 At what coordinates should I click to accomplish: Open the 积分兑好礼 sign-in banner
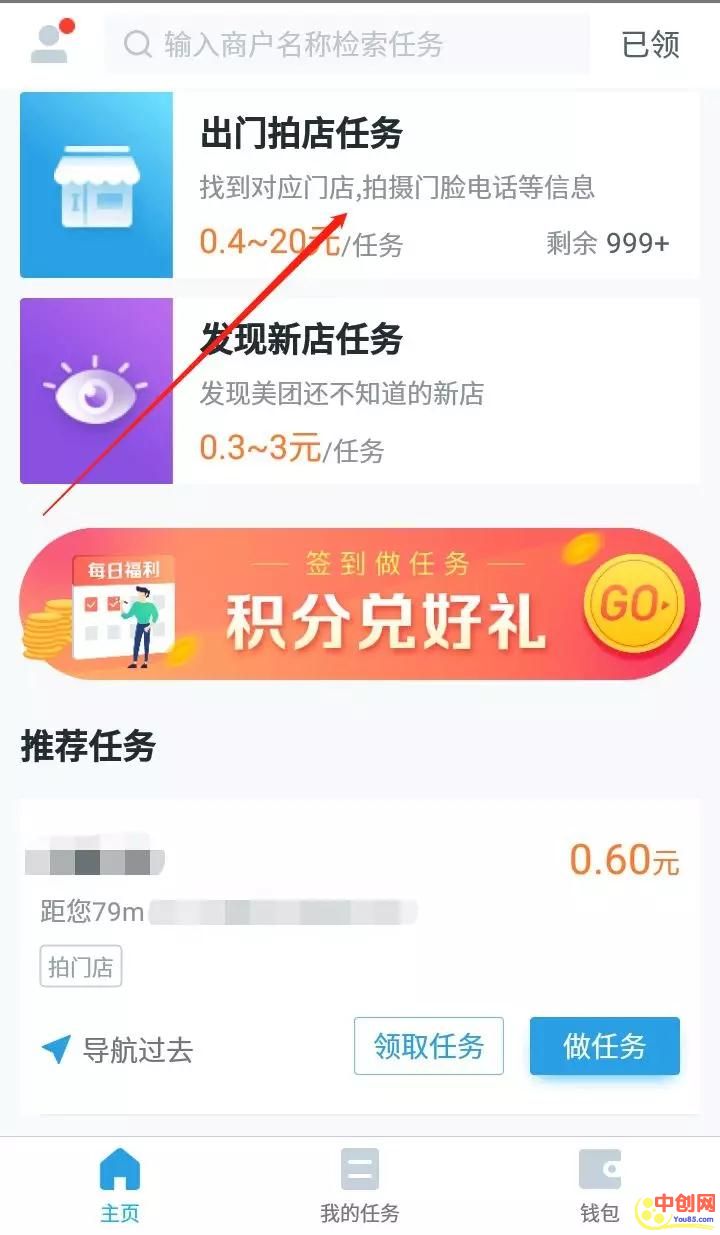360,605
